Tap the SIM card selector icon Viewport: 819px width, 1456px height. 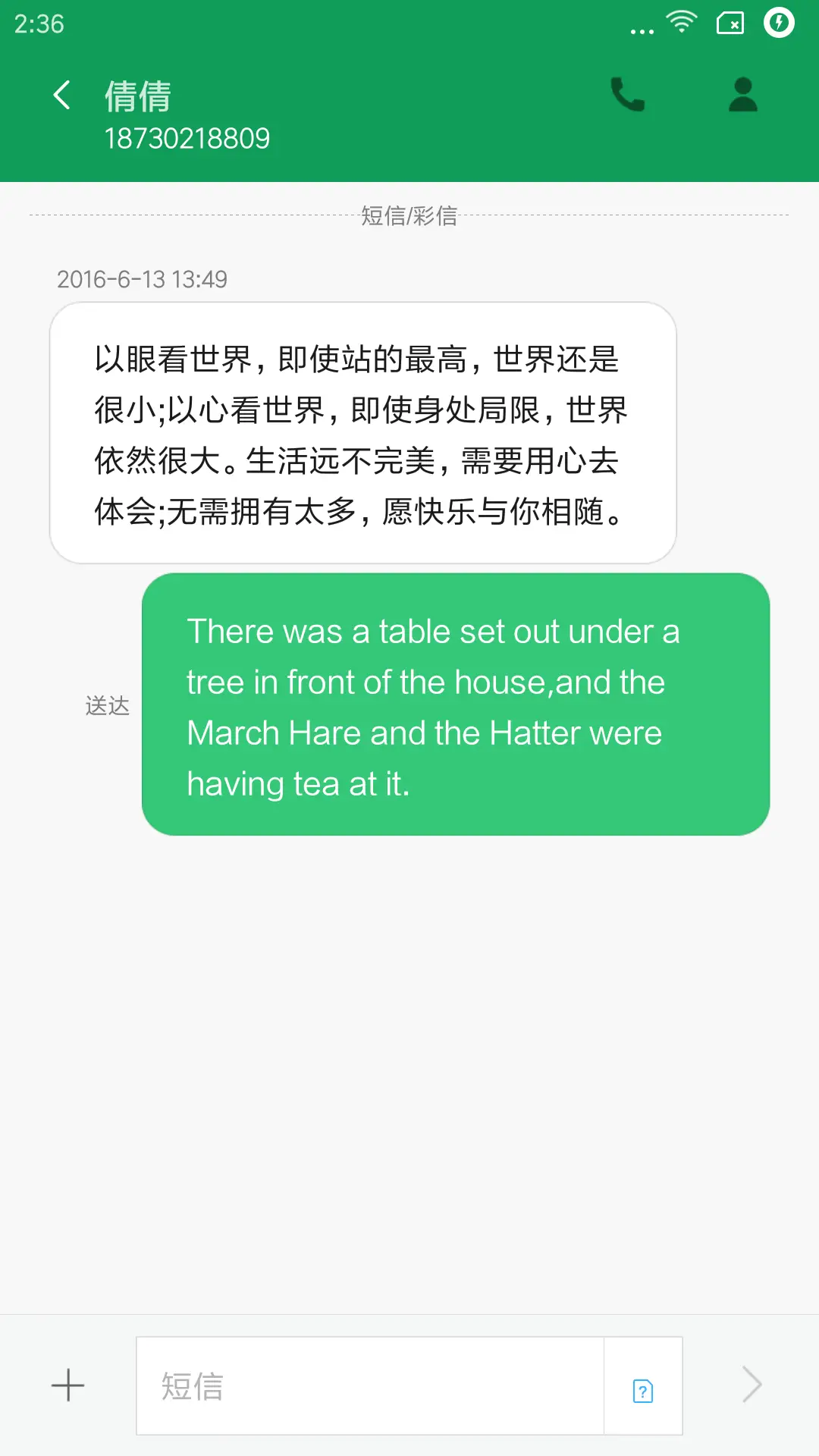click(642, 1390)
